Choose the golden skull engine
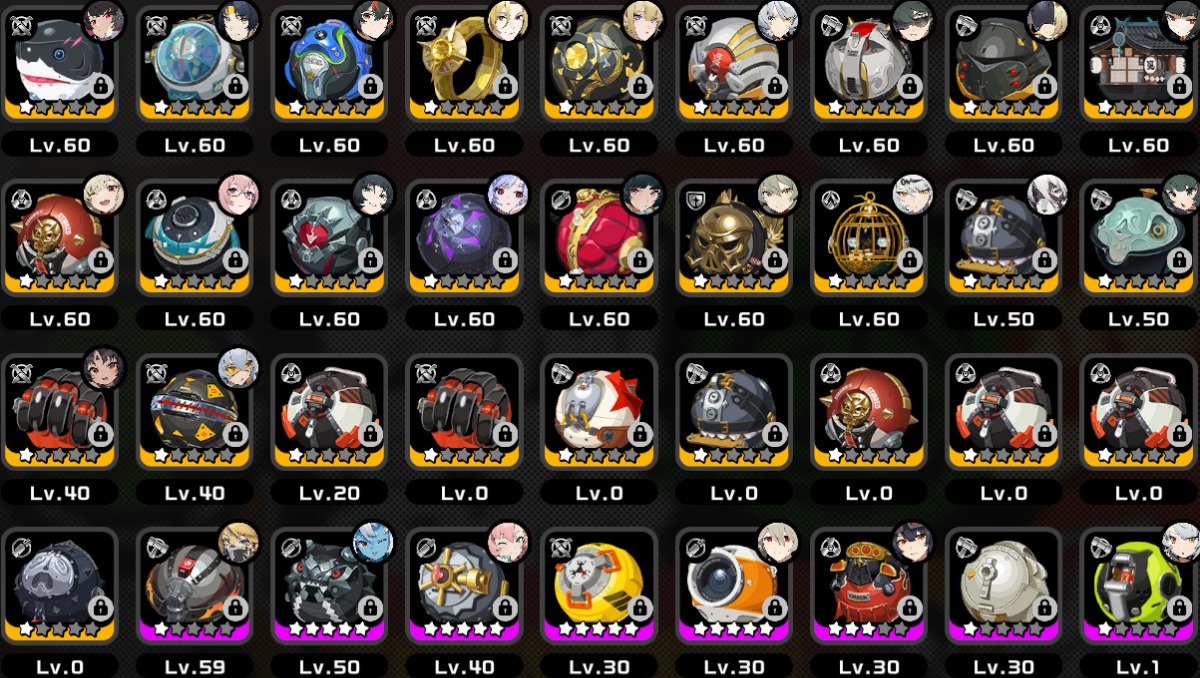The image size is (1200, 678). [x=733, y=237]
